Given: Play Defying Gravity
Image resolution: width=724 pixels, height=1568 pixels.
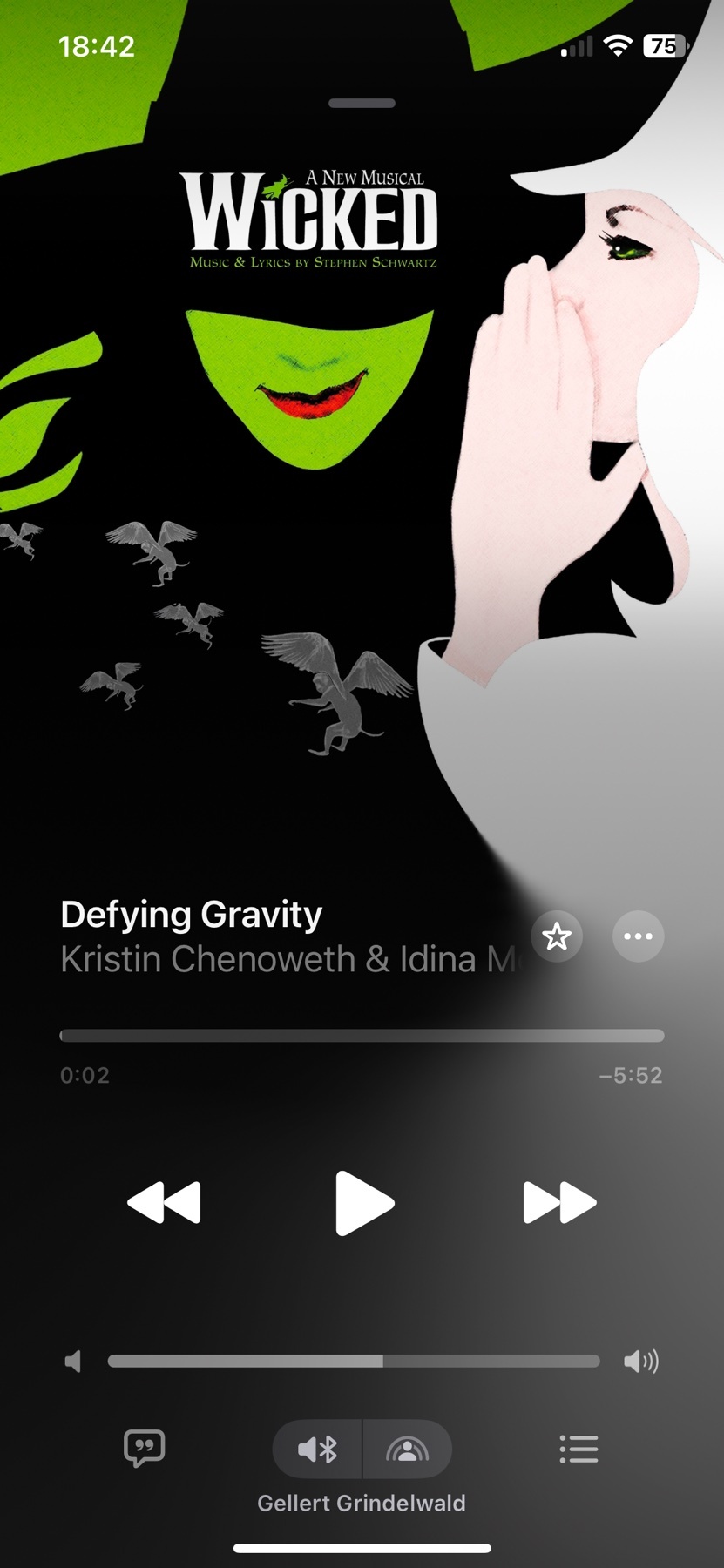Looking at the screenshot, I should click(x=364, y=1203).
